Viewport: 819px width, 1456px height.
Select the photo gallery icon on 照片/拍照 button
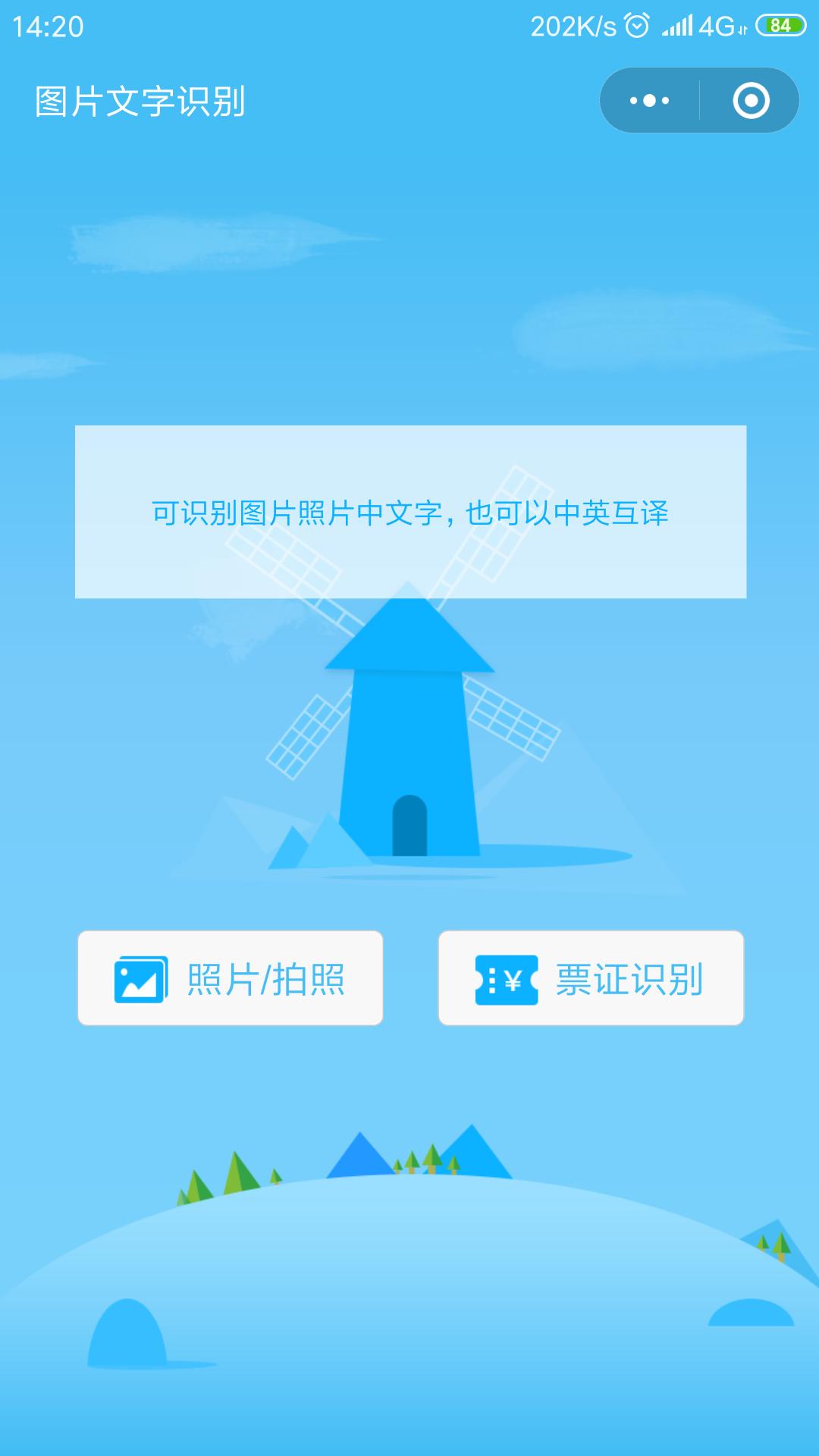pos(139,980)
